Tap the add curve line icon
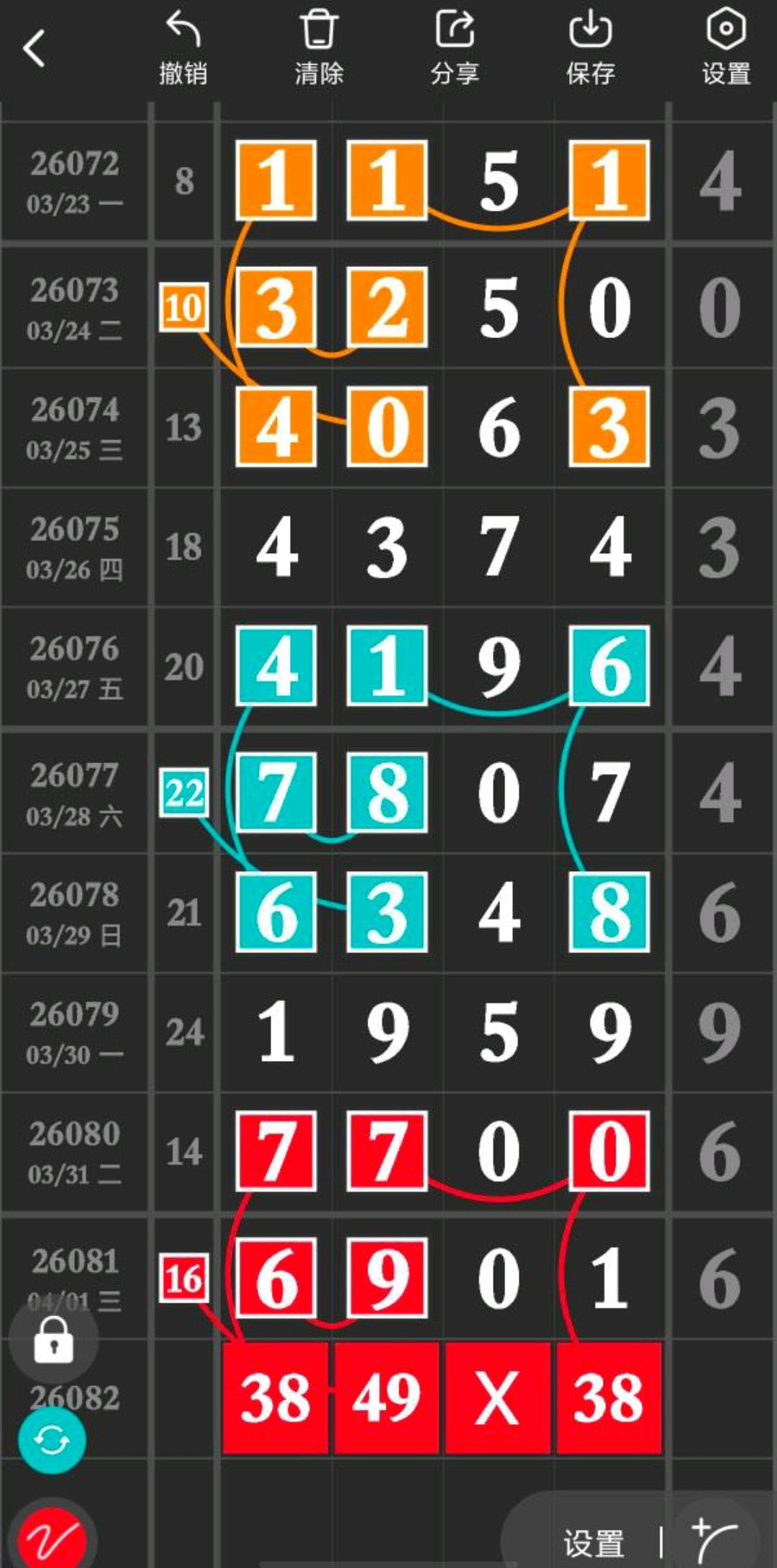Viewport: 777px width, 1568px height. point(714,1539)
